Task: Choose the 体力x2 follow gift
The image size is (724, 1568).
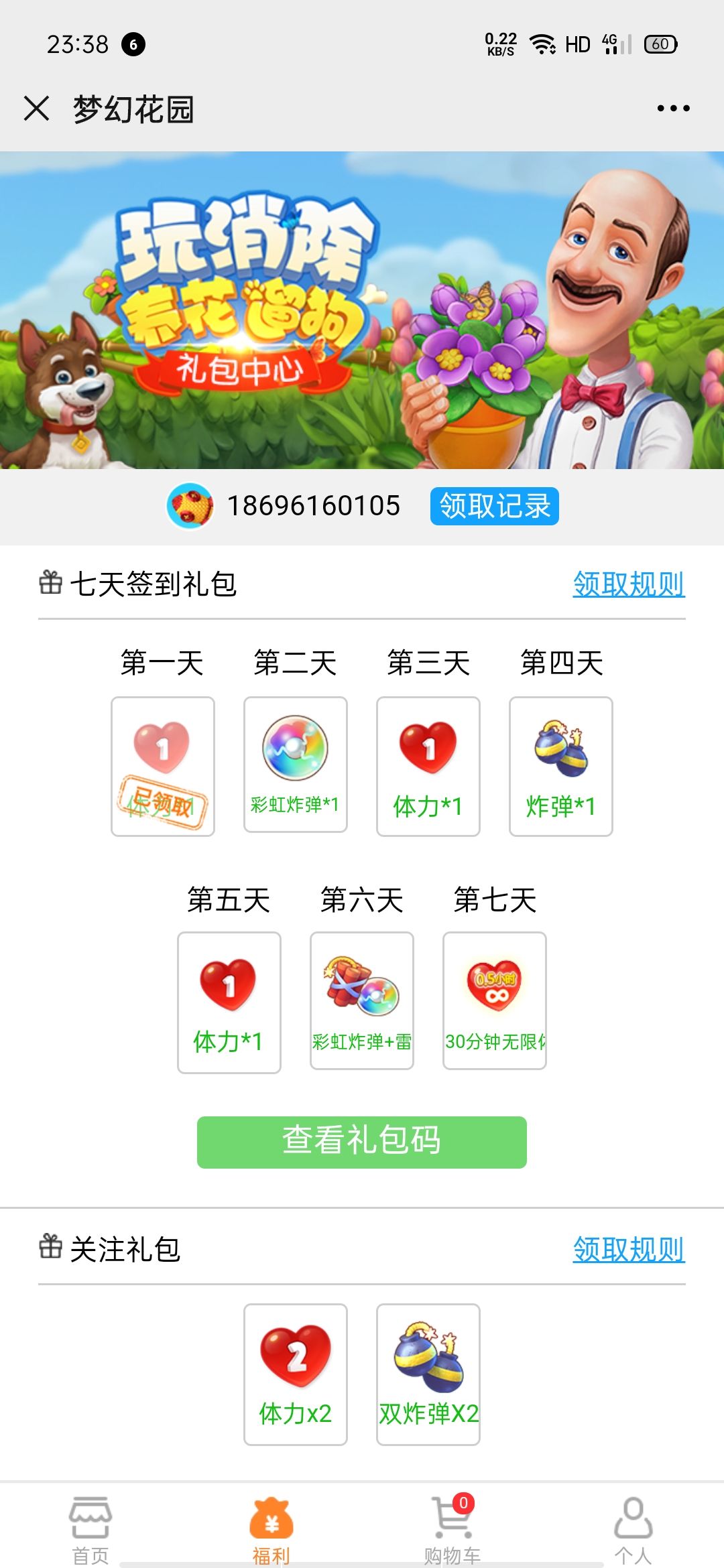Action: pyautogui.click(x=295, y=1374)
